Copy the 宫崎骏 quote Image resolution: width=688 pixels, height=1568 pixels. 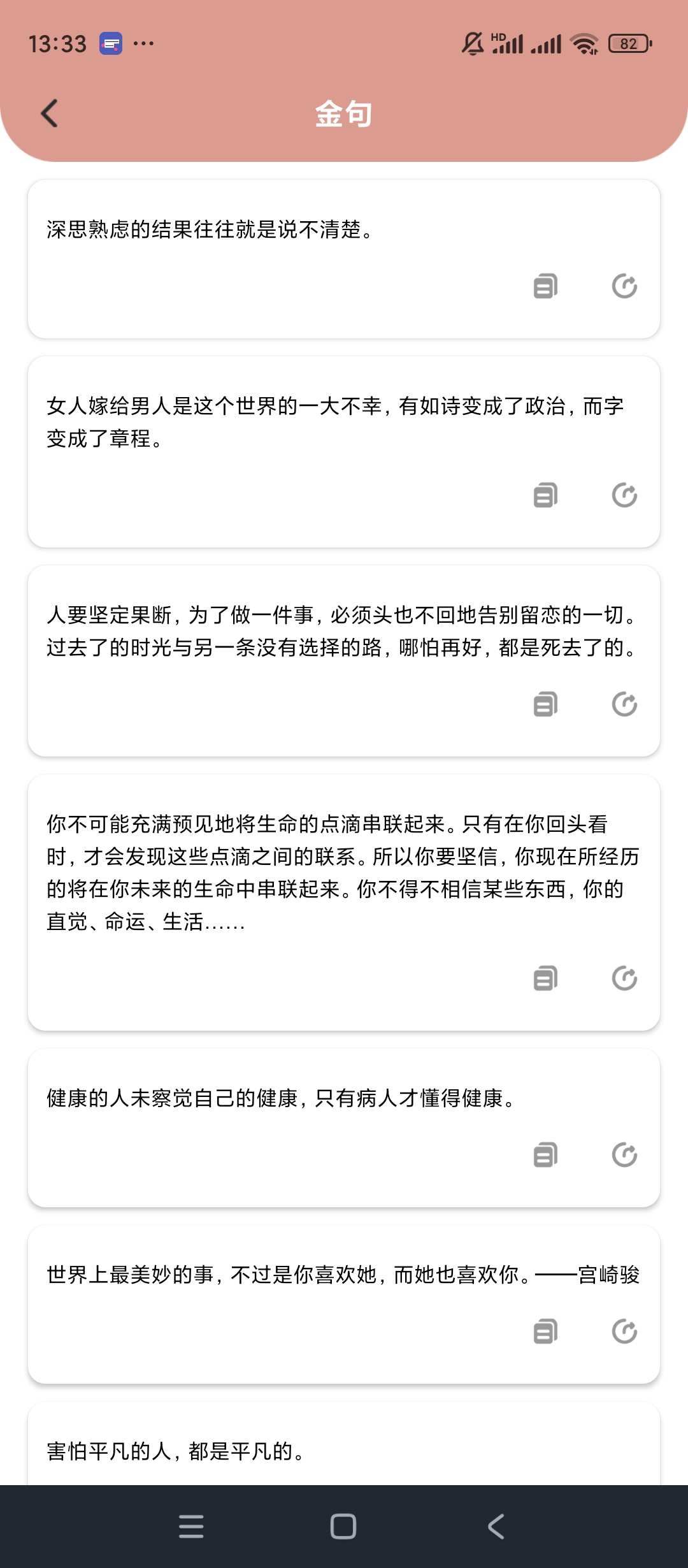(545, 1332)
